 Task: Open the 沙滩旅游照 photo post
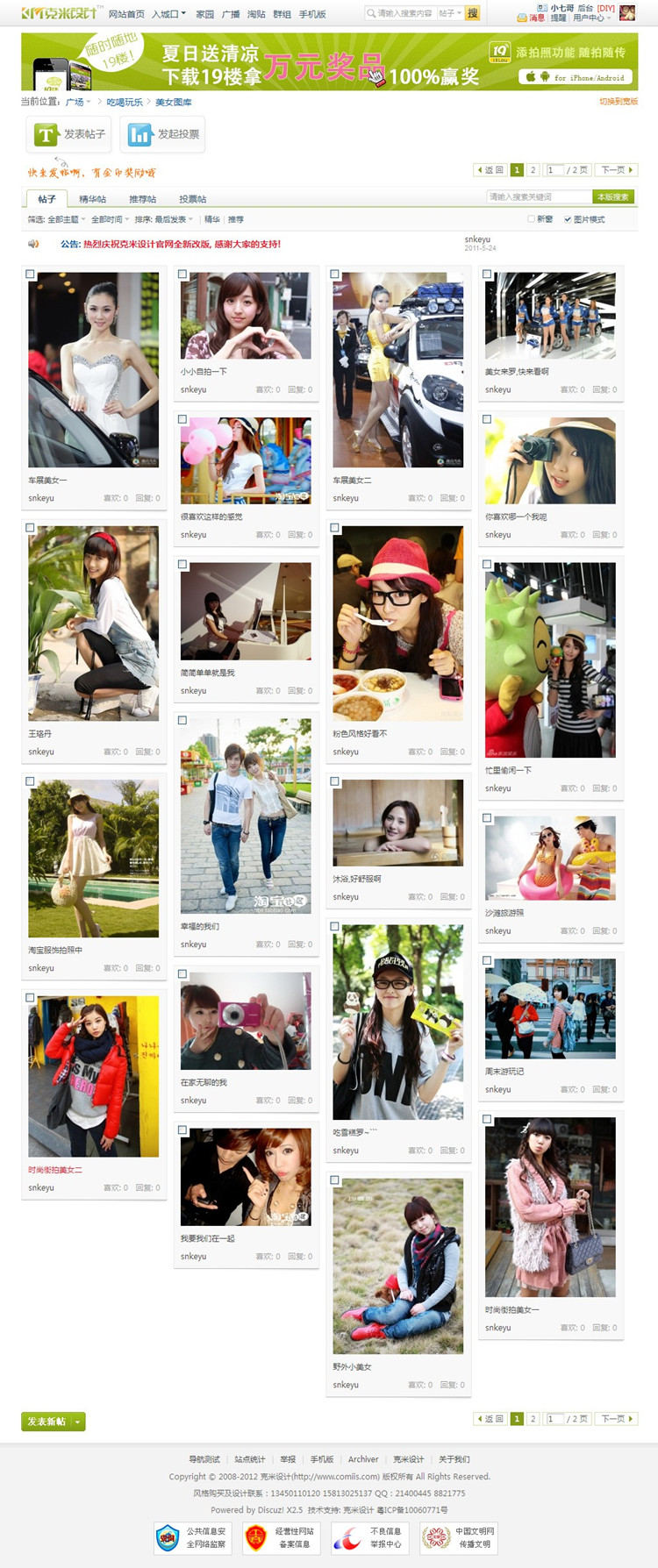(x=550, y=858)
